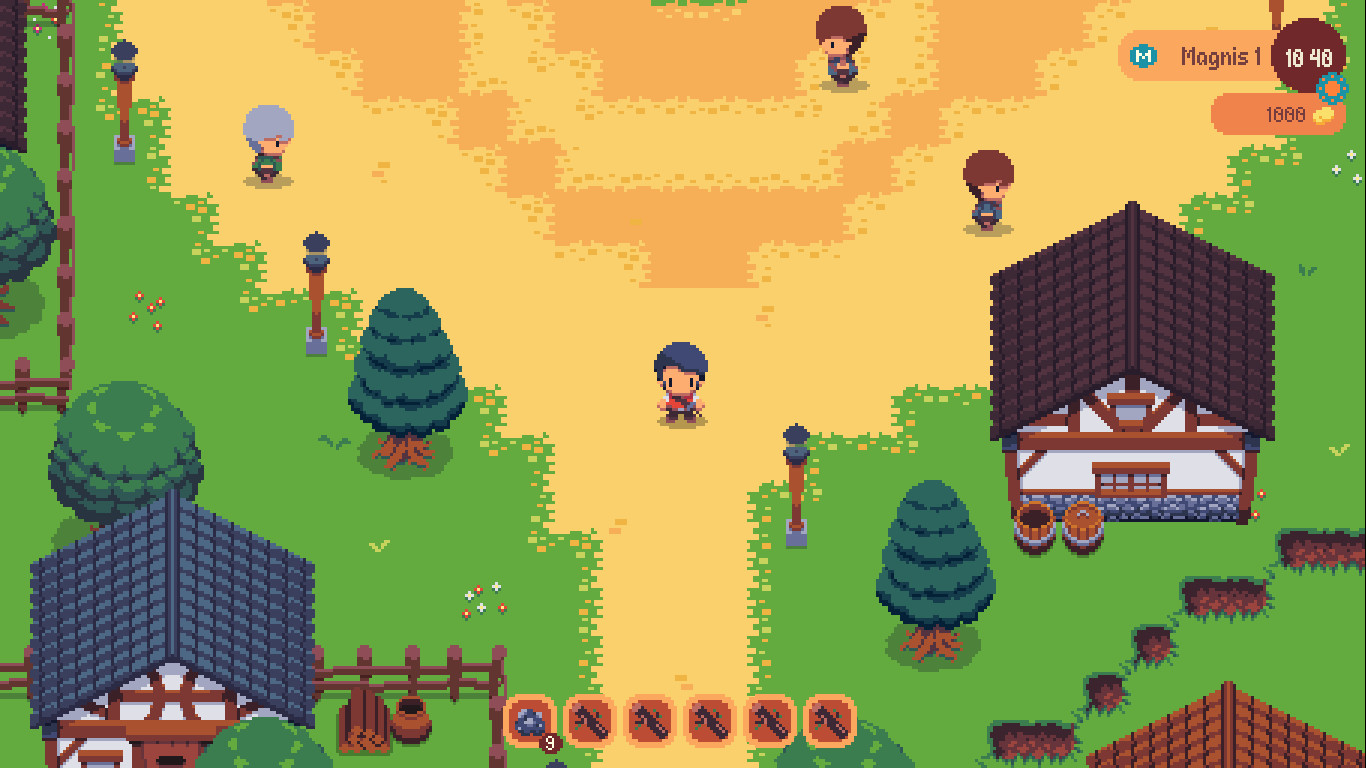Select the tool slot next to the stone
The height and width of the screenshot is (768, 1366).
tap(590, 720)
